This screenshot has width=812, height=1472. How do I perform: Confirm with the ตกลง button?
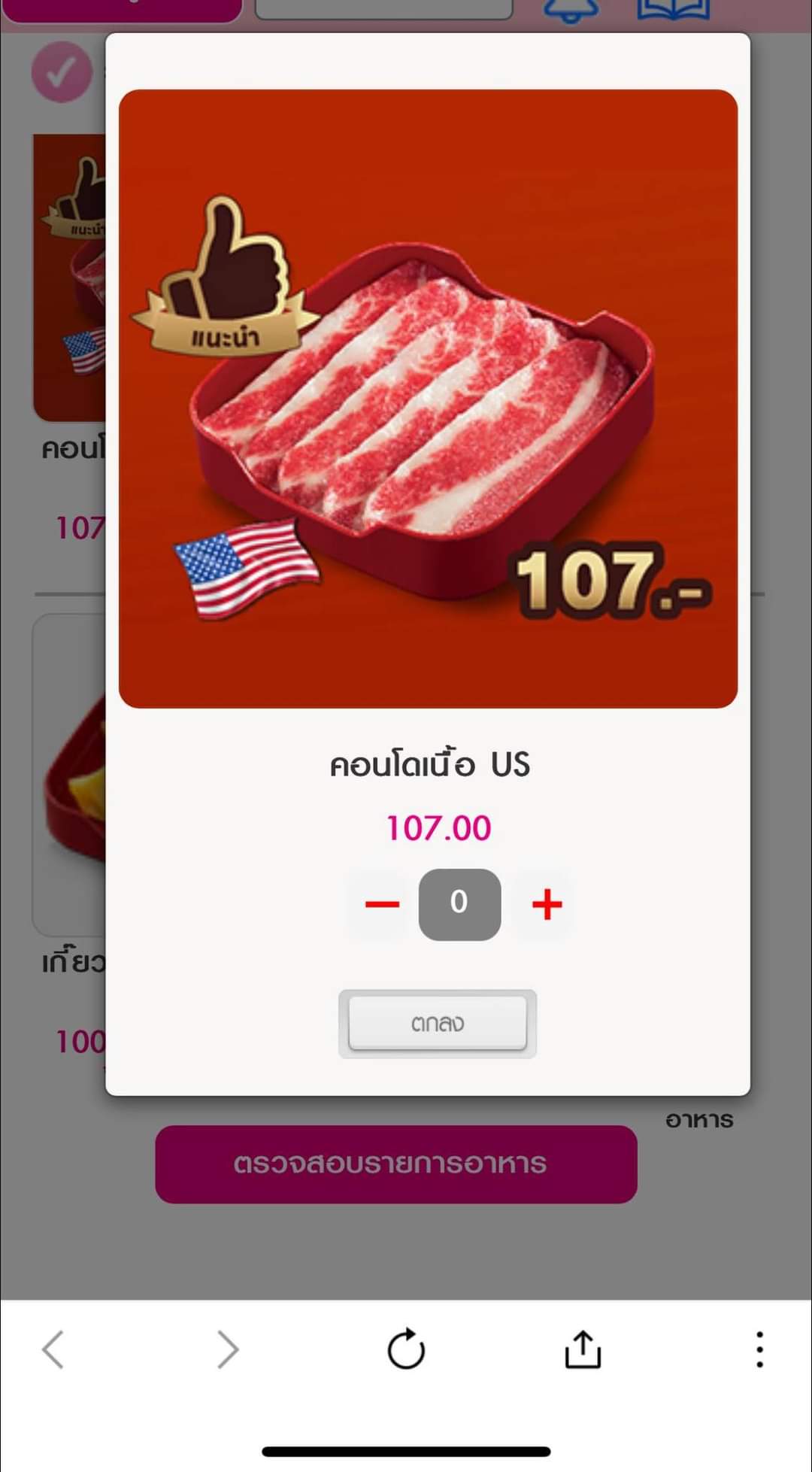tap(438, 1023)
